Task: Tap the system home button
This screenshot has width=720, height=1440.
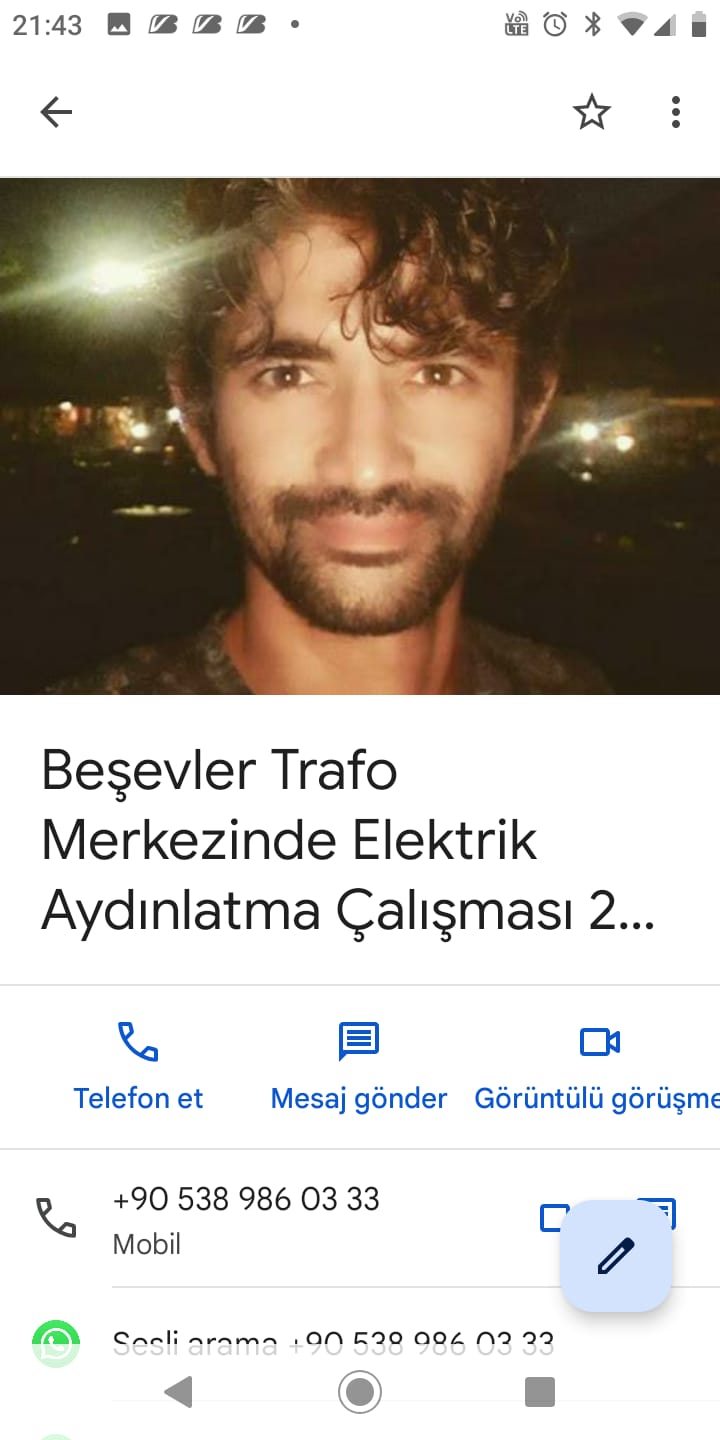Action: [360, 1391]
